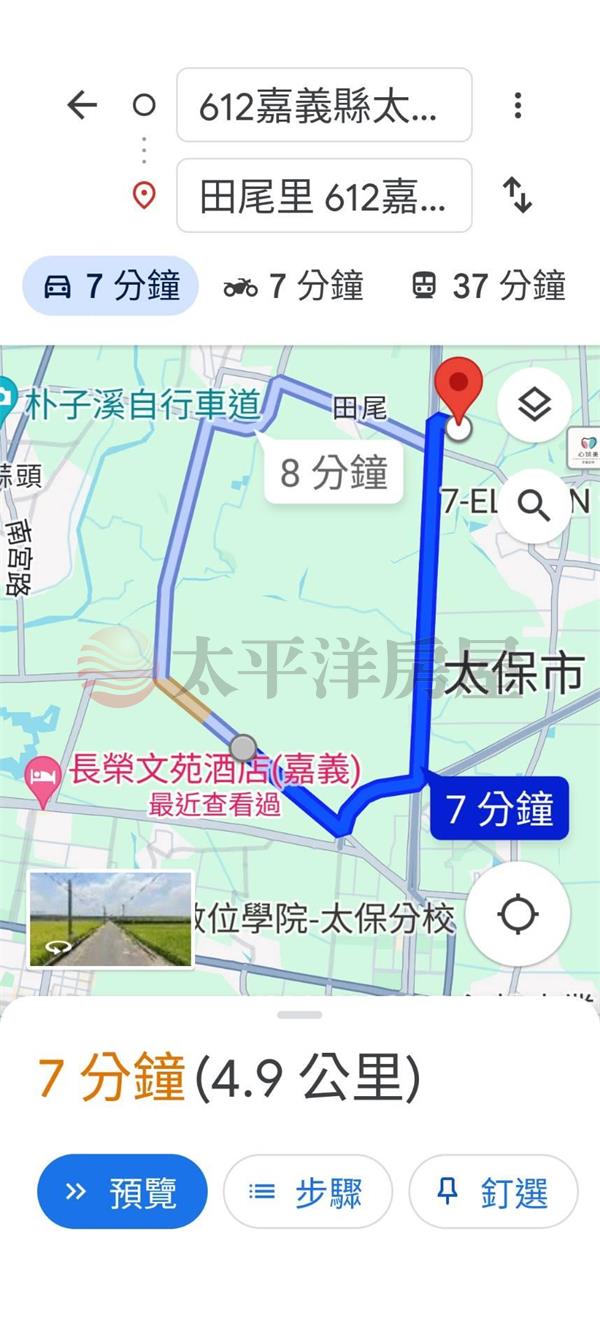Select the driving 7 分鐘 mode
Screen dimensions: 600x1334
[111, 286]
